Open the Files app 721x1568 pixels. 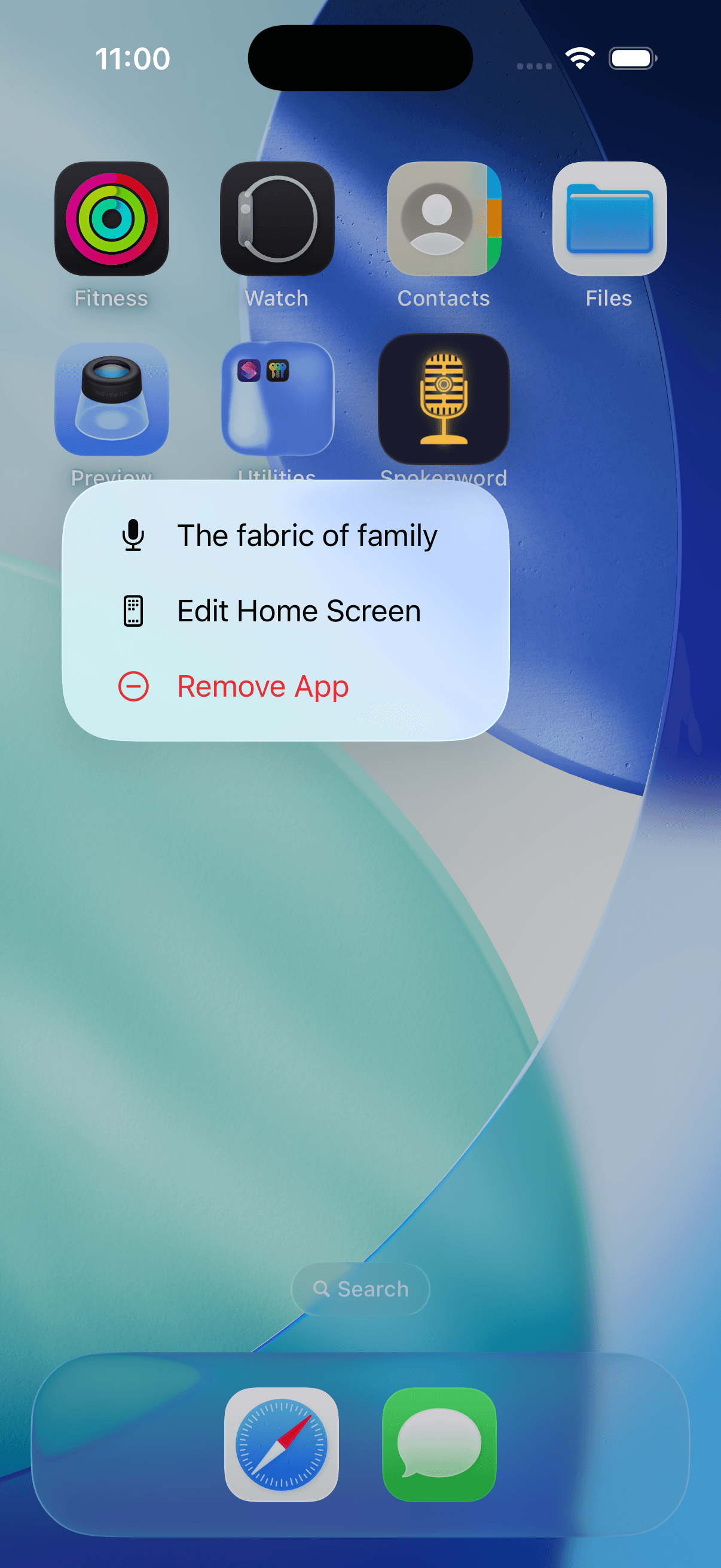609,218
